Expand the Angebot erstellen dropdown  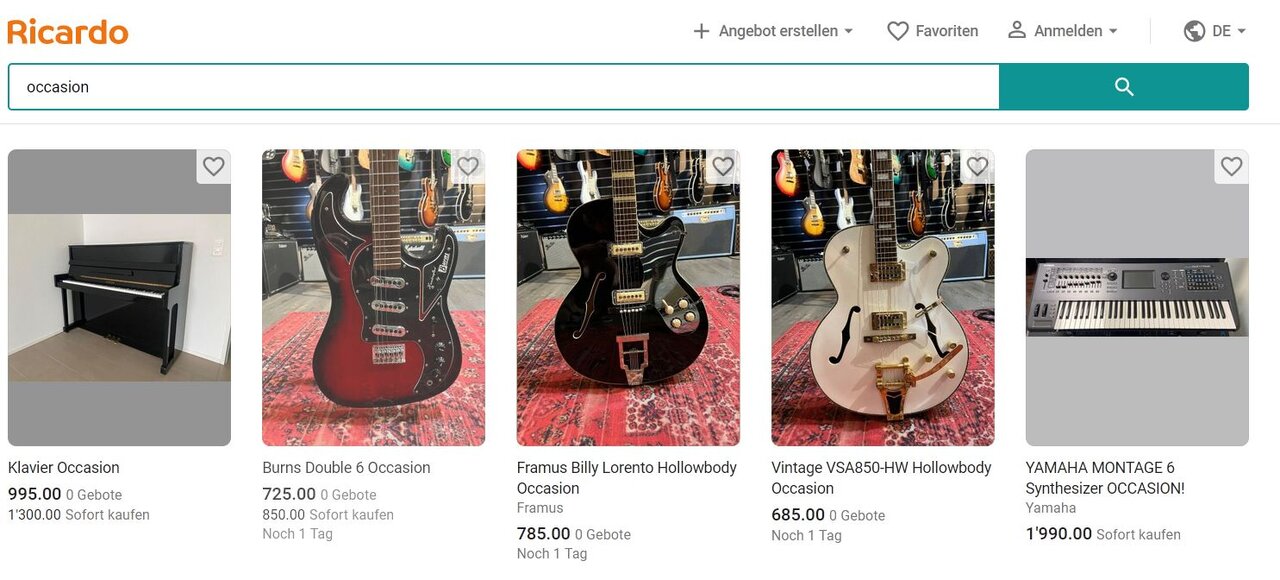[x=773, y=31]
